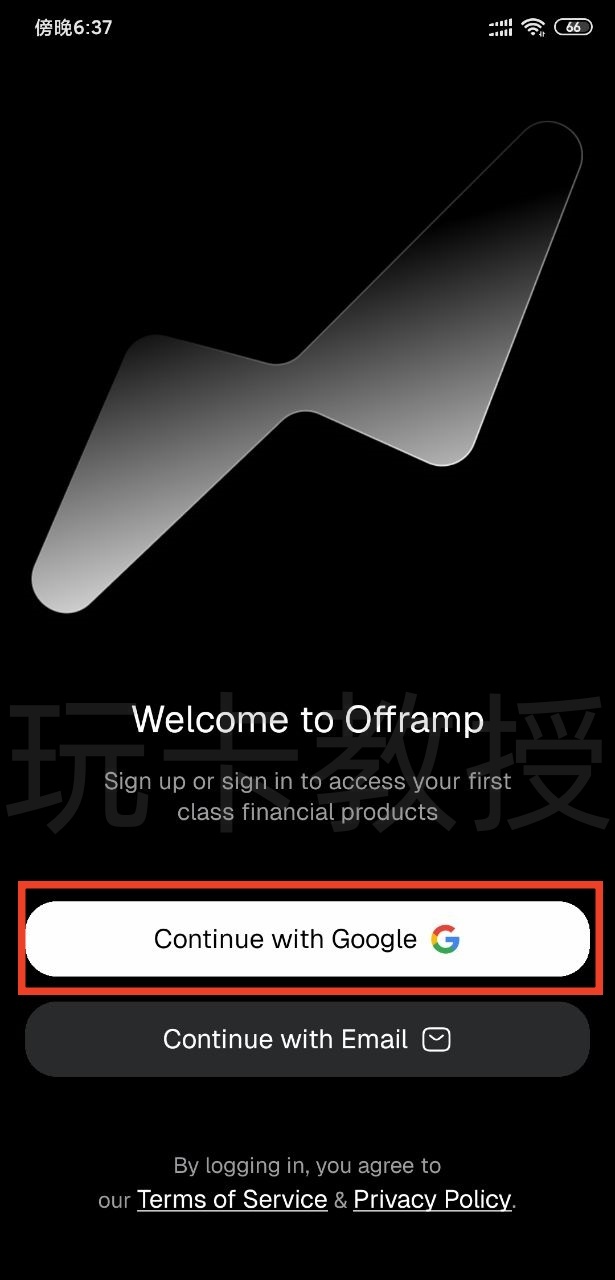This screenshot has width=615, height=1280.
Task: Continue with Google sign-in
Action: (307, 939)
